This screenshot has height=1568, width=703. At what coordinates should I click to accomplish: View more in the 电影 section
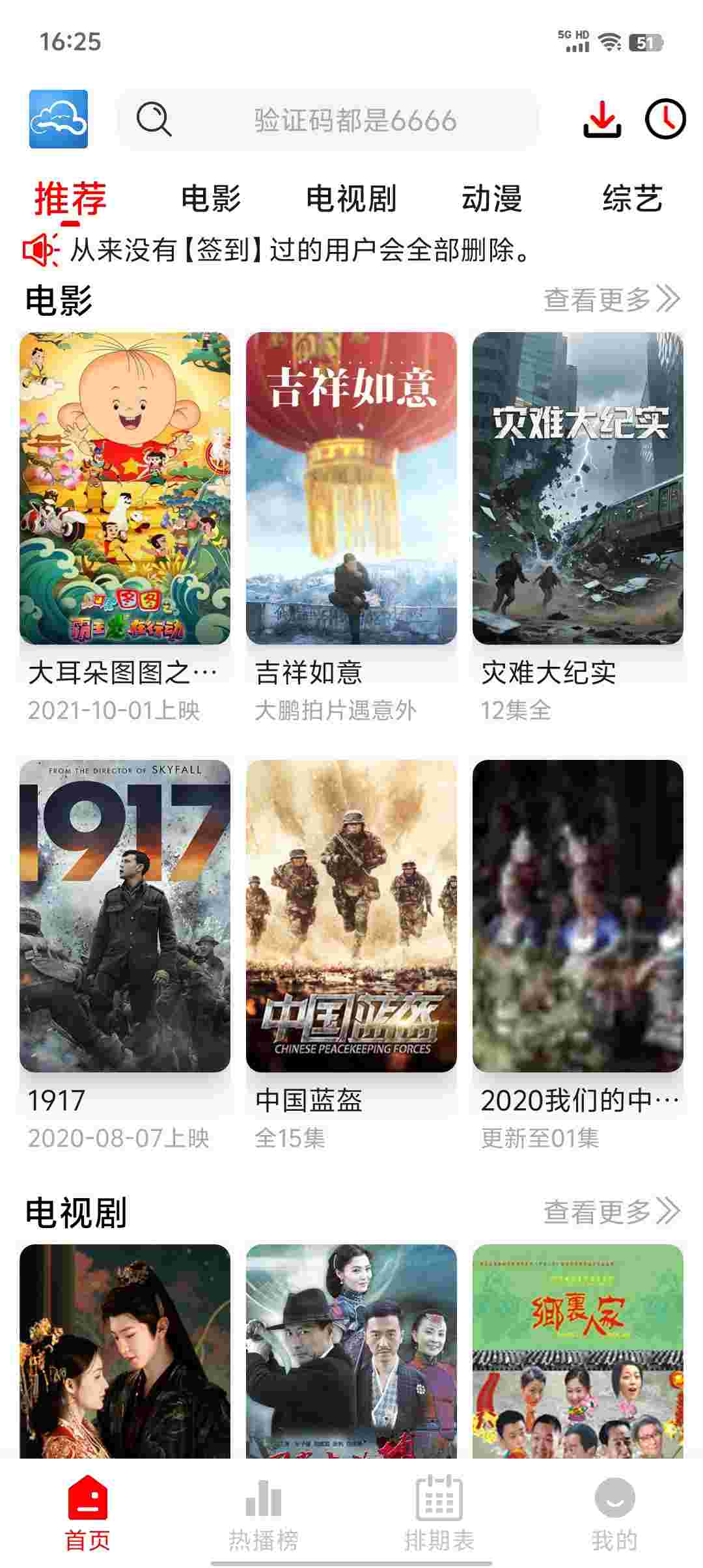(611, 300)
